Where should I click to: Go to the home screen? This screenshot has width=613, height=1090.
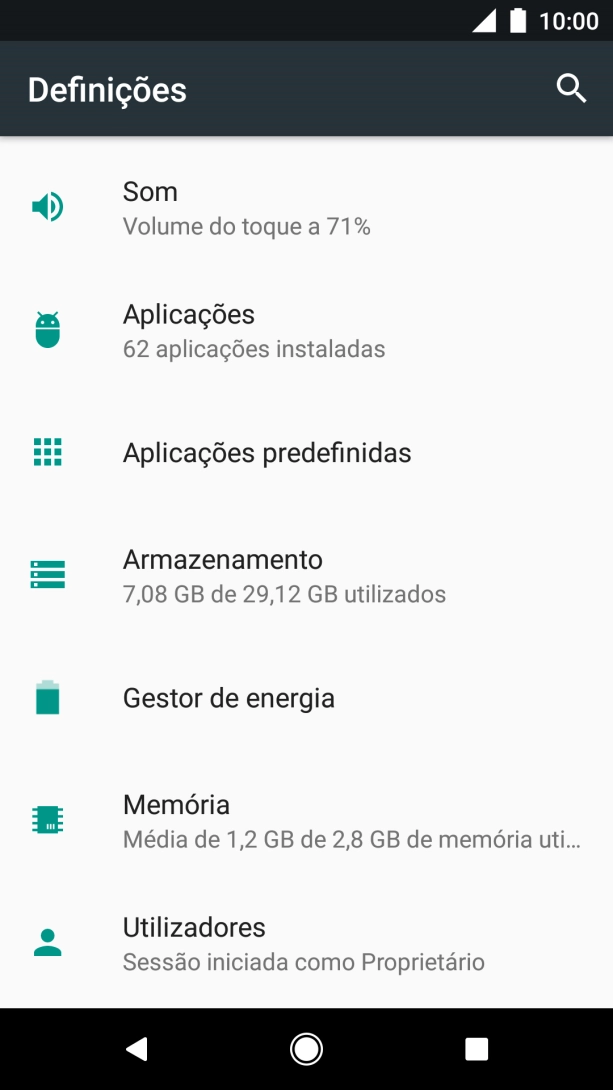[306, 1048]
